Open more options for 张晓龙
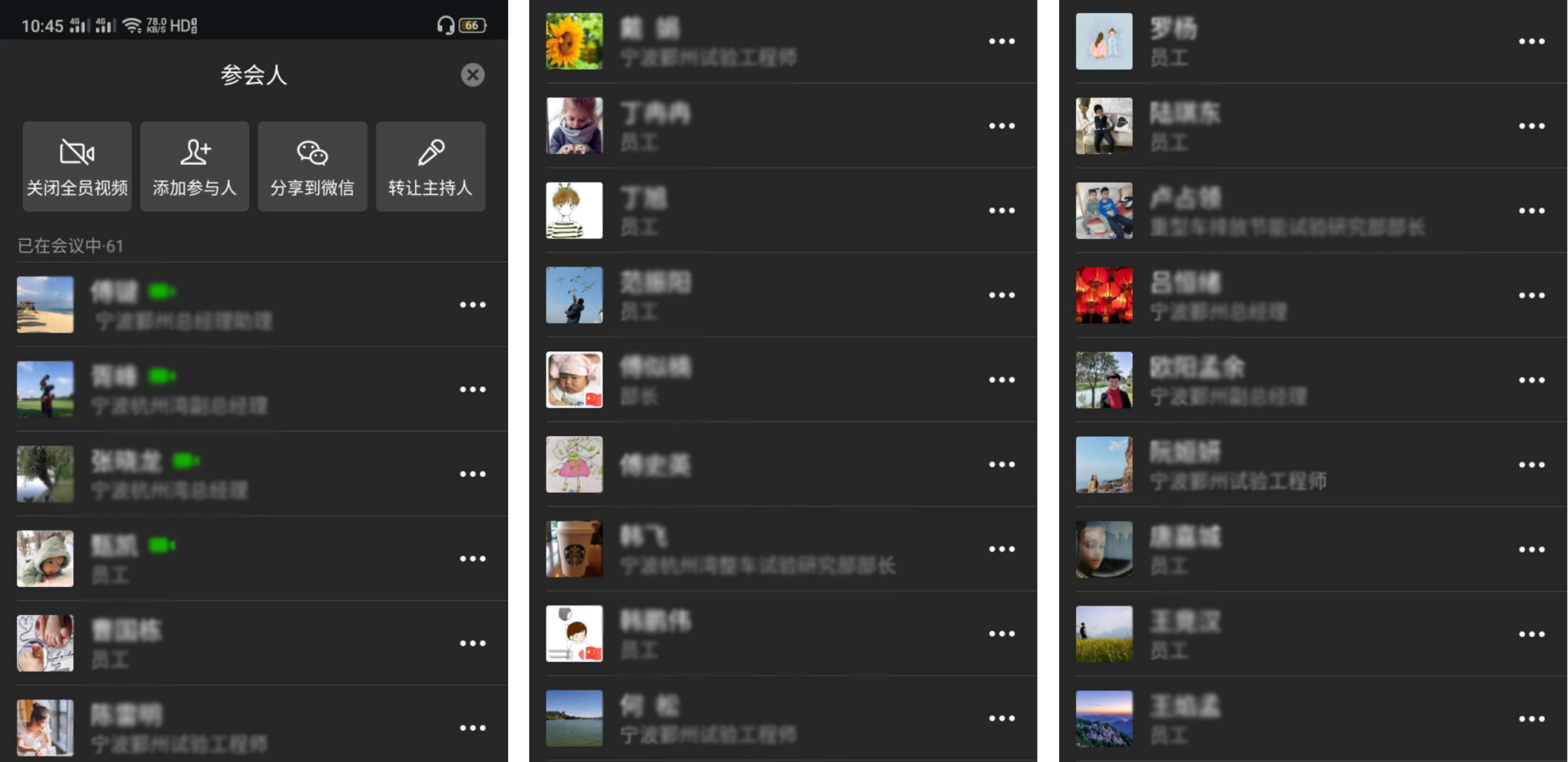 473,474
